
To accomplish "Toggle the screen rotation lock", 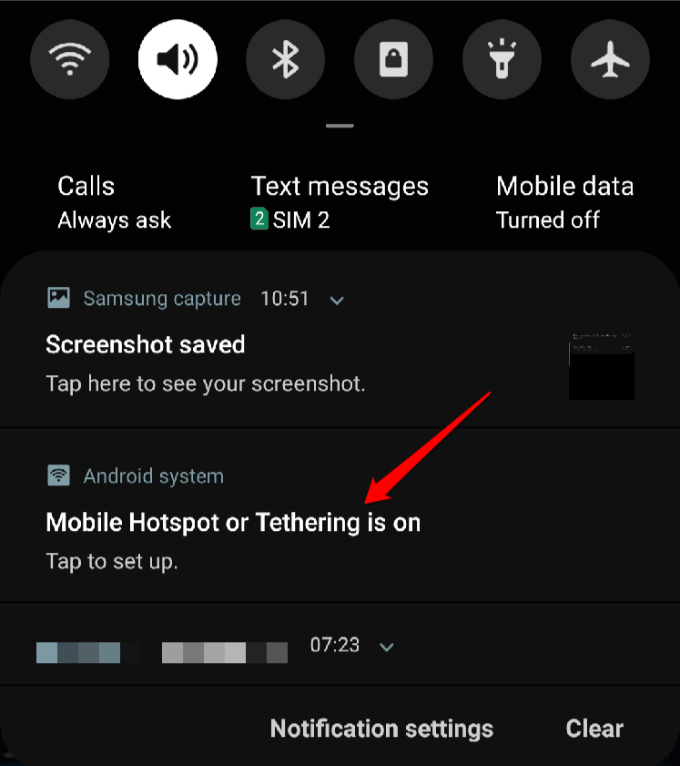I will [394, 60].
